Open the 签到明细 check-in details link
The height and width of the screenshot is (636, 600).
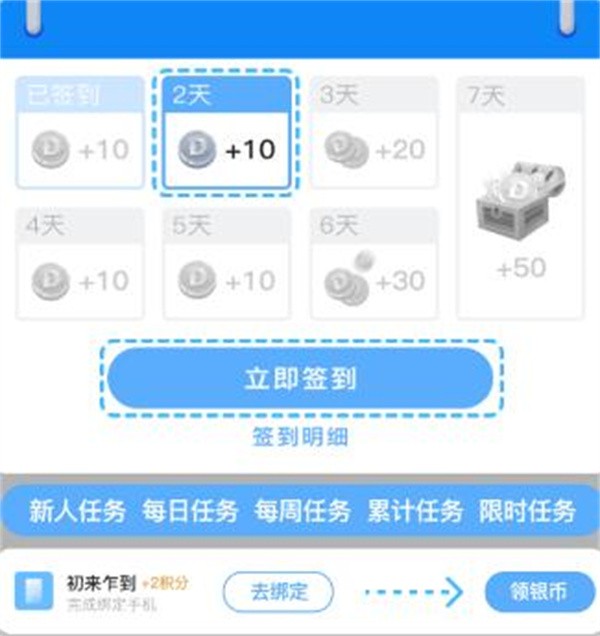pos(300,437)
